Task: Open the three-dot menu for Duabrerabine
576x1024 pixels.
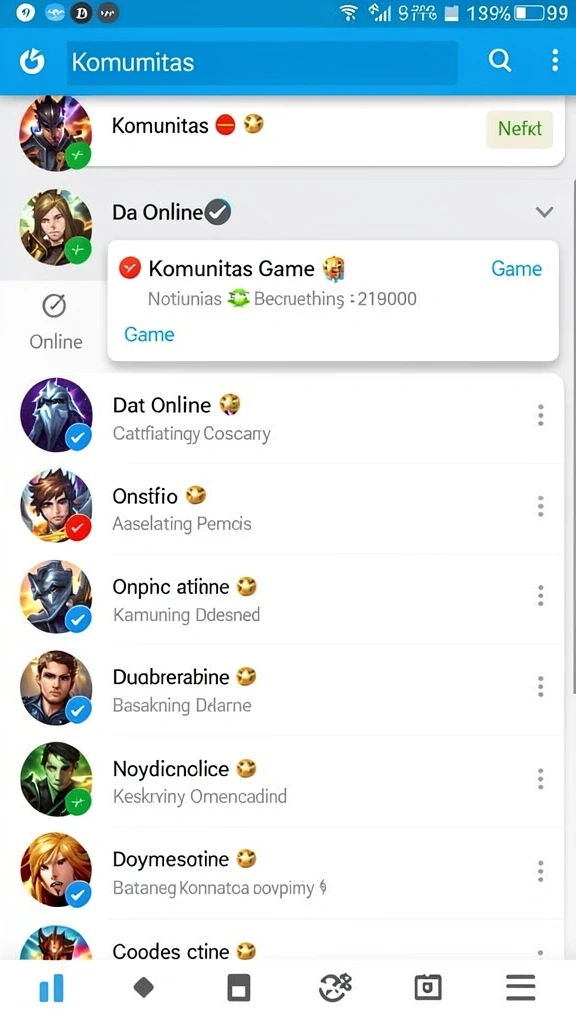Action: click(540, 687)
